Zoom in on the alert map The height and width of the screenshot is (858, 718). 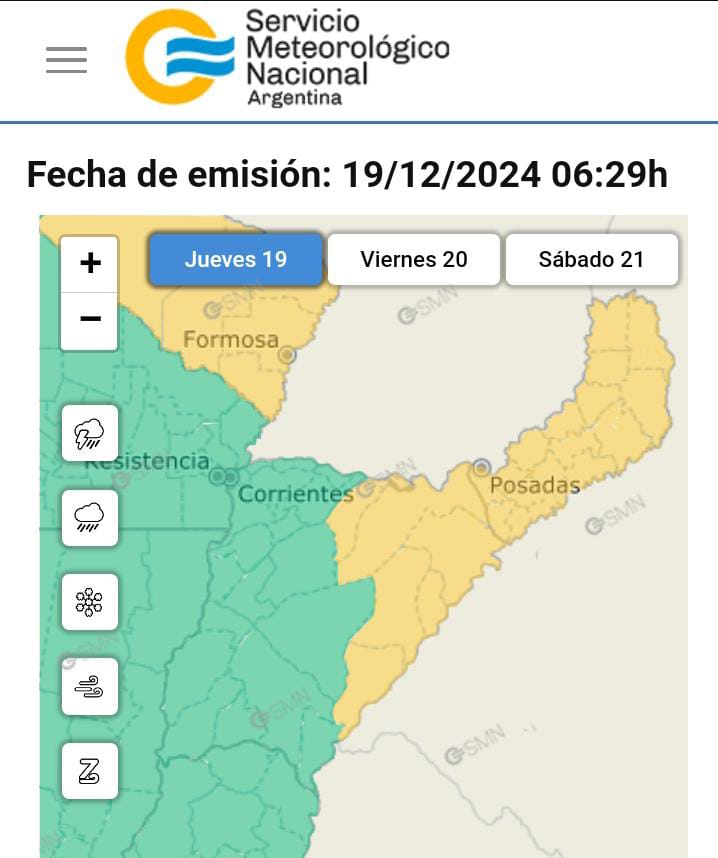[90, 263]
